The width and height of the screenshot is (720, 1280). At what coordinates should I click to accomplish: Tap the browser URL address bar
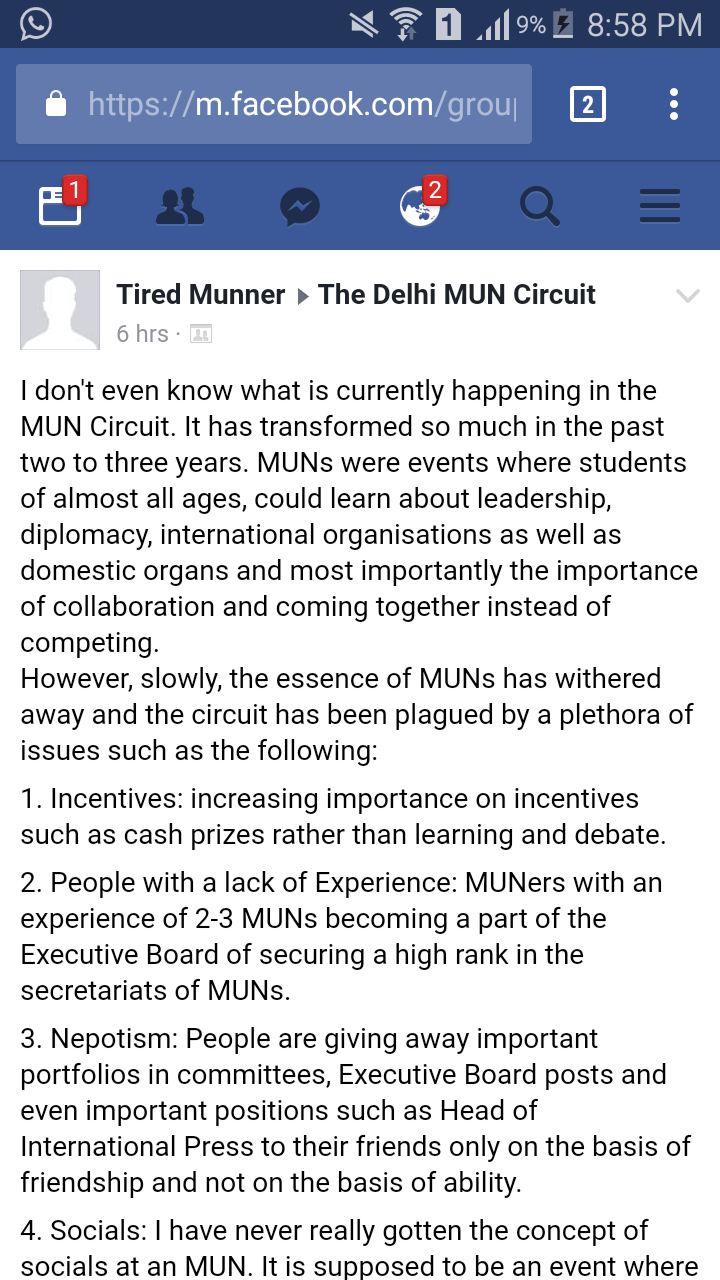290,104
